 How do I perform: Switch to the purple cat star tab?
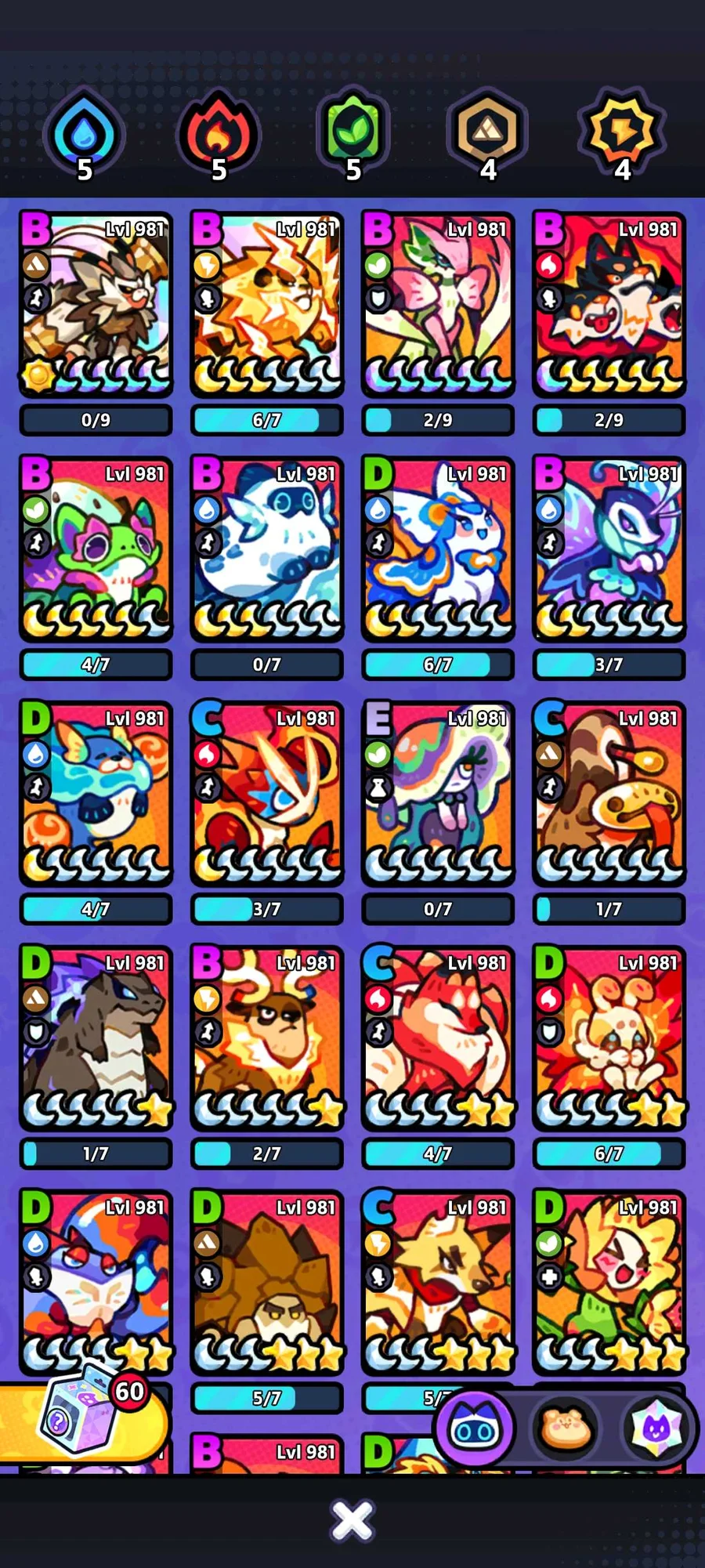tap(656, 1429)
